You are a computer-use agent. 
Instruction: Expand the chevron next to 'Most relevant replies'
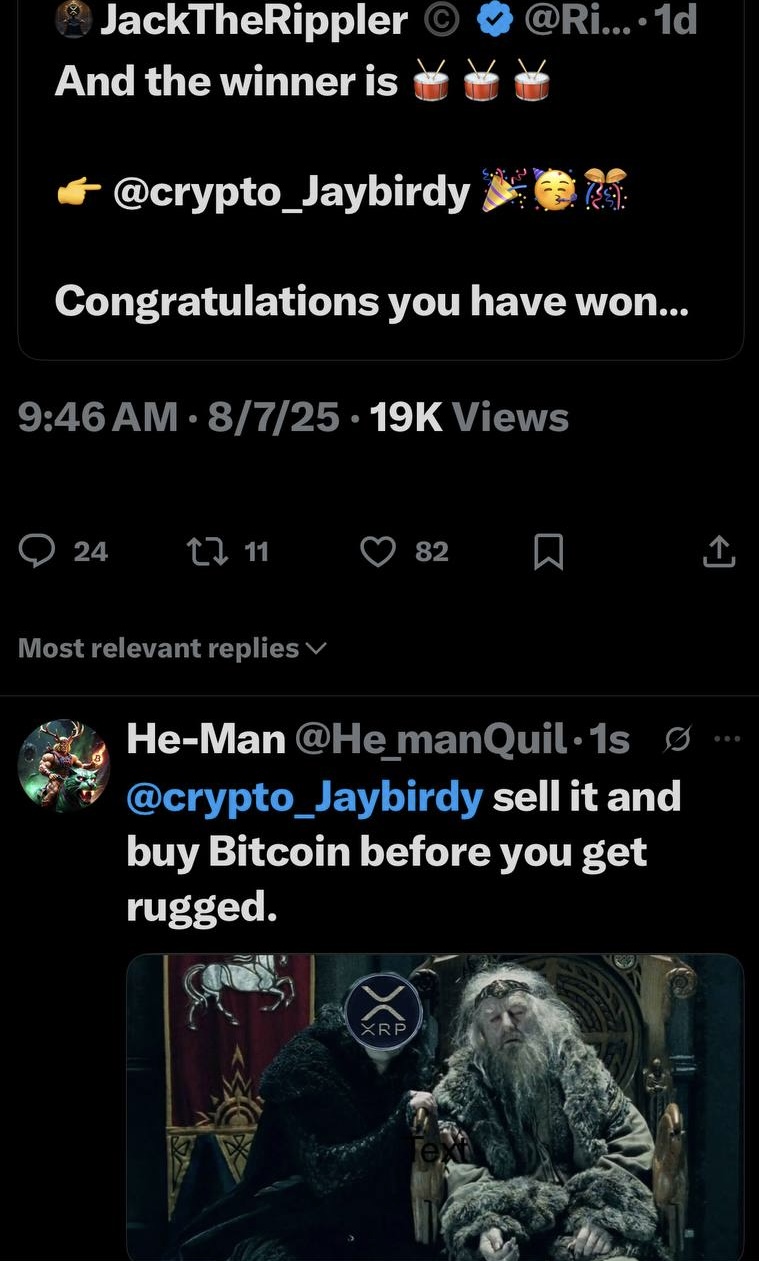click(x=316, y=648)
